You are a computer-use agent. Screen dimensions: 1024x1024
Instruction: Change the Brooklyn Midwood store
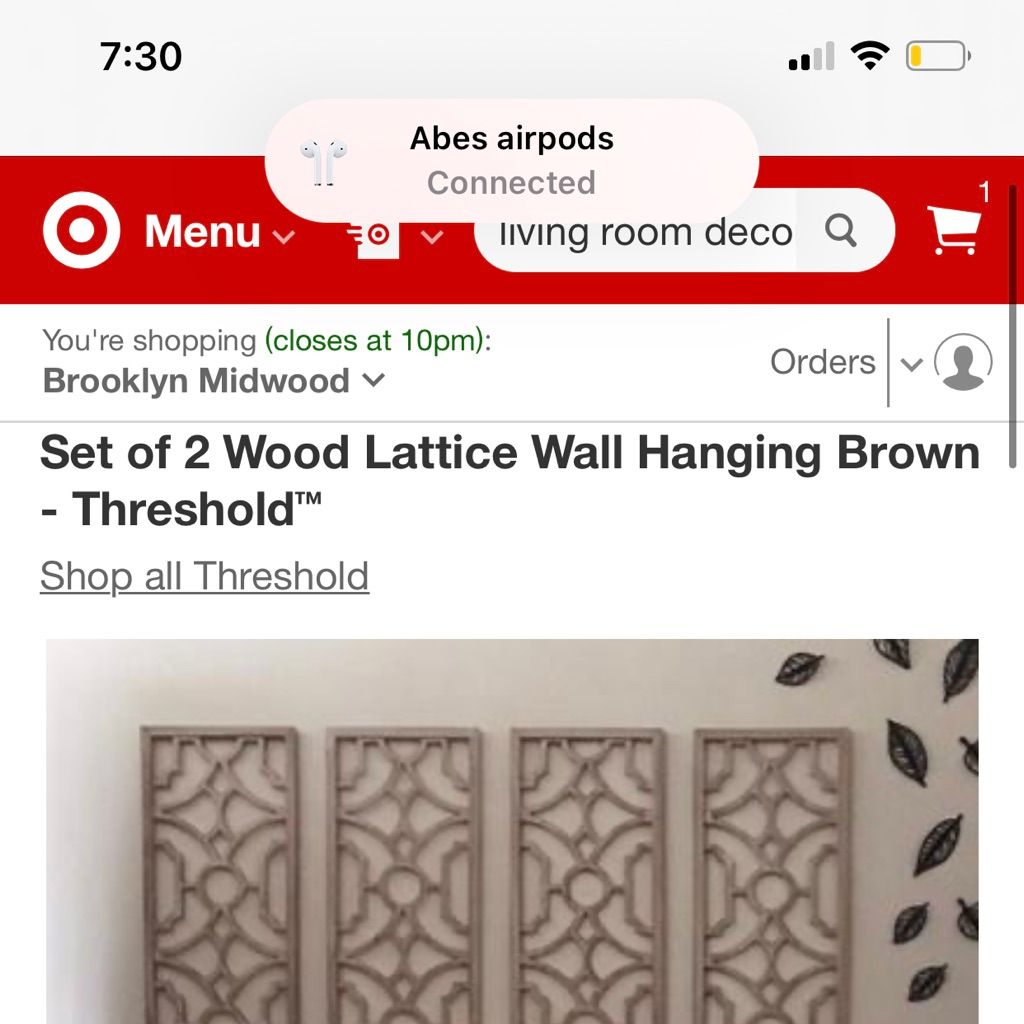click(213, 381)
